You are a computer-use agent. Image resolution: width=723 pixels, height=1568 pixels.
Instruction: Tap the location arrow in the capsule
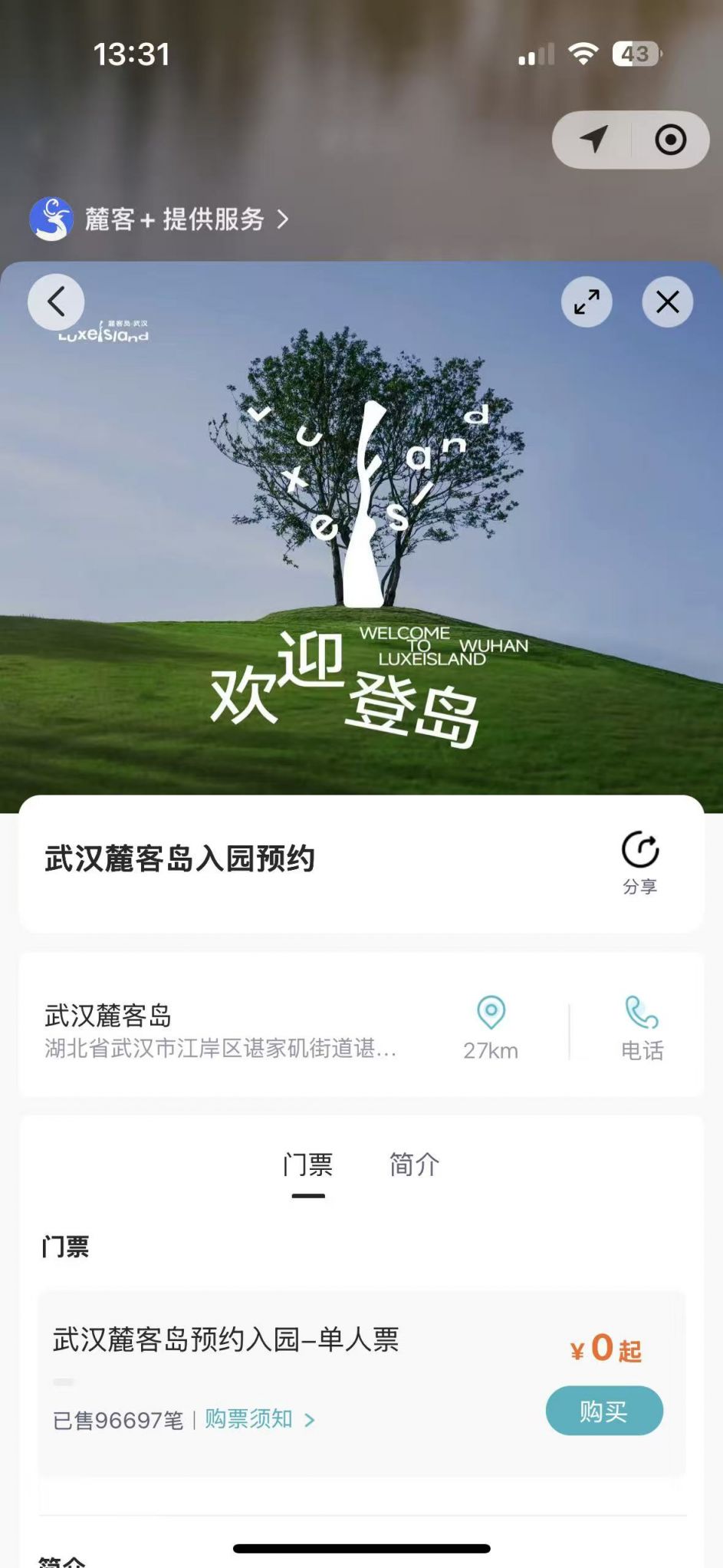(593, 140)
